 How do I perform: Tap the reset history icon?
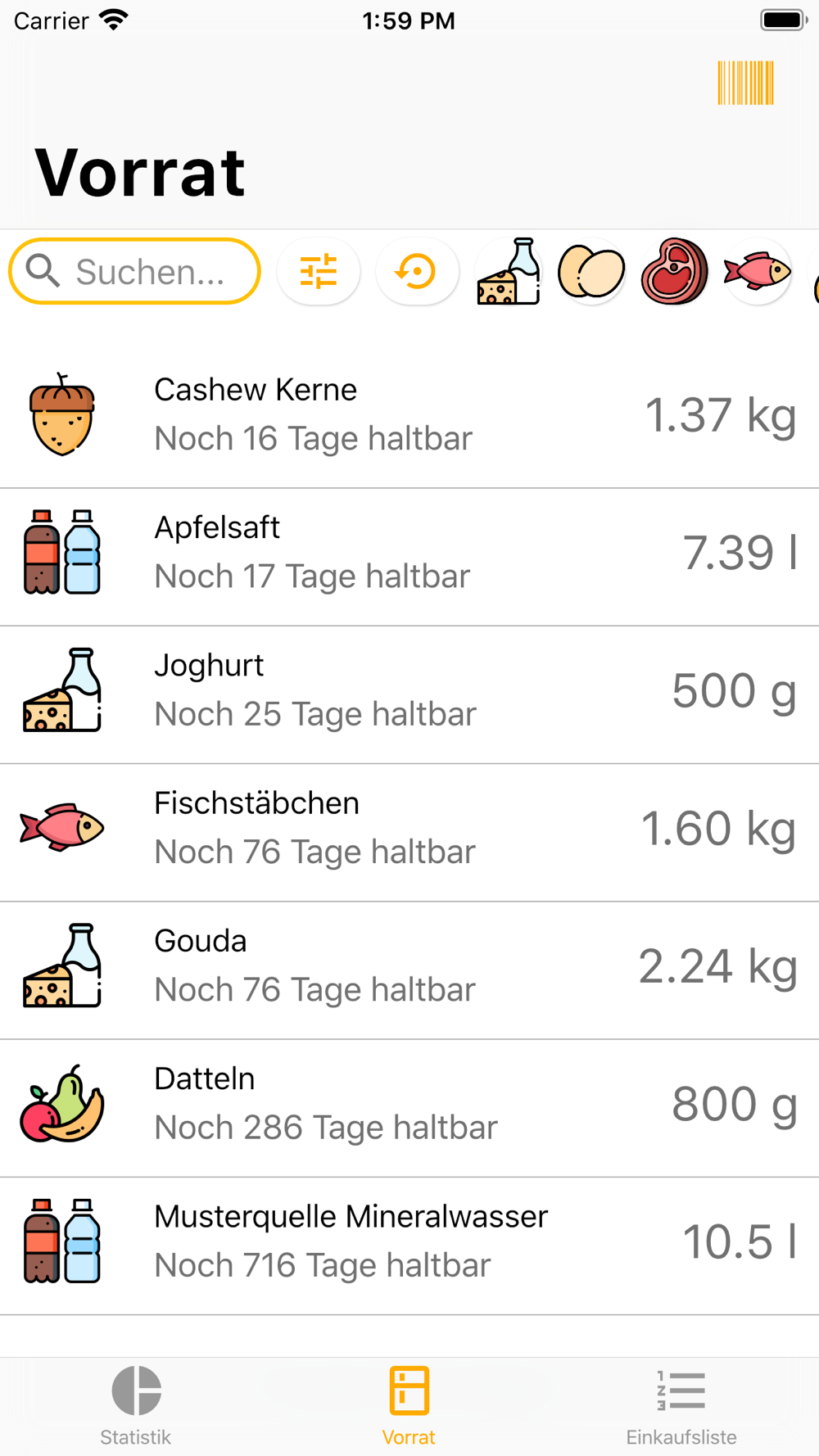(417, 271)
